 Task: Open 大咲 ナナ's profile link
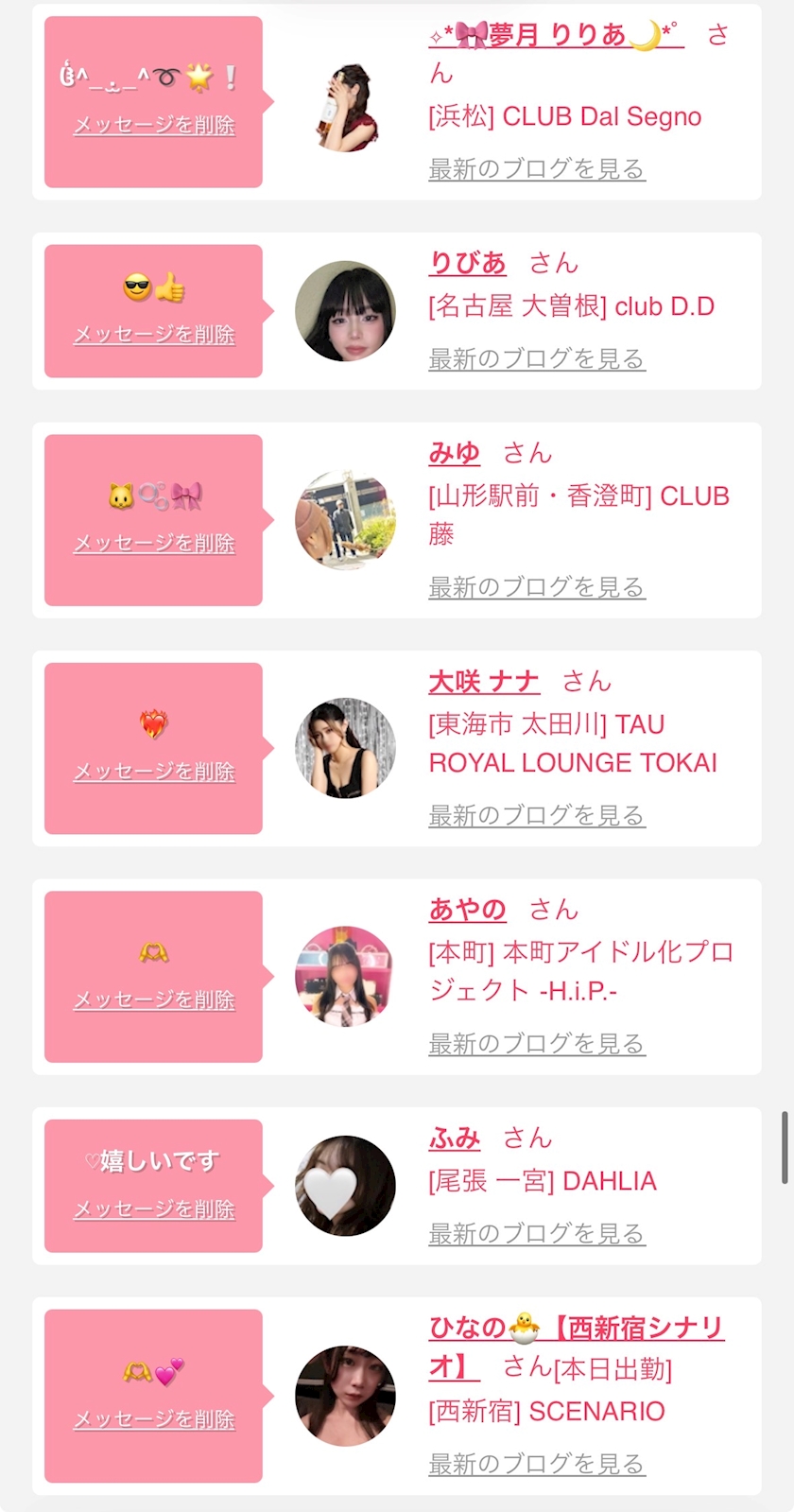[483, 681]
